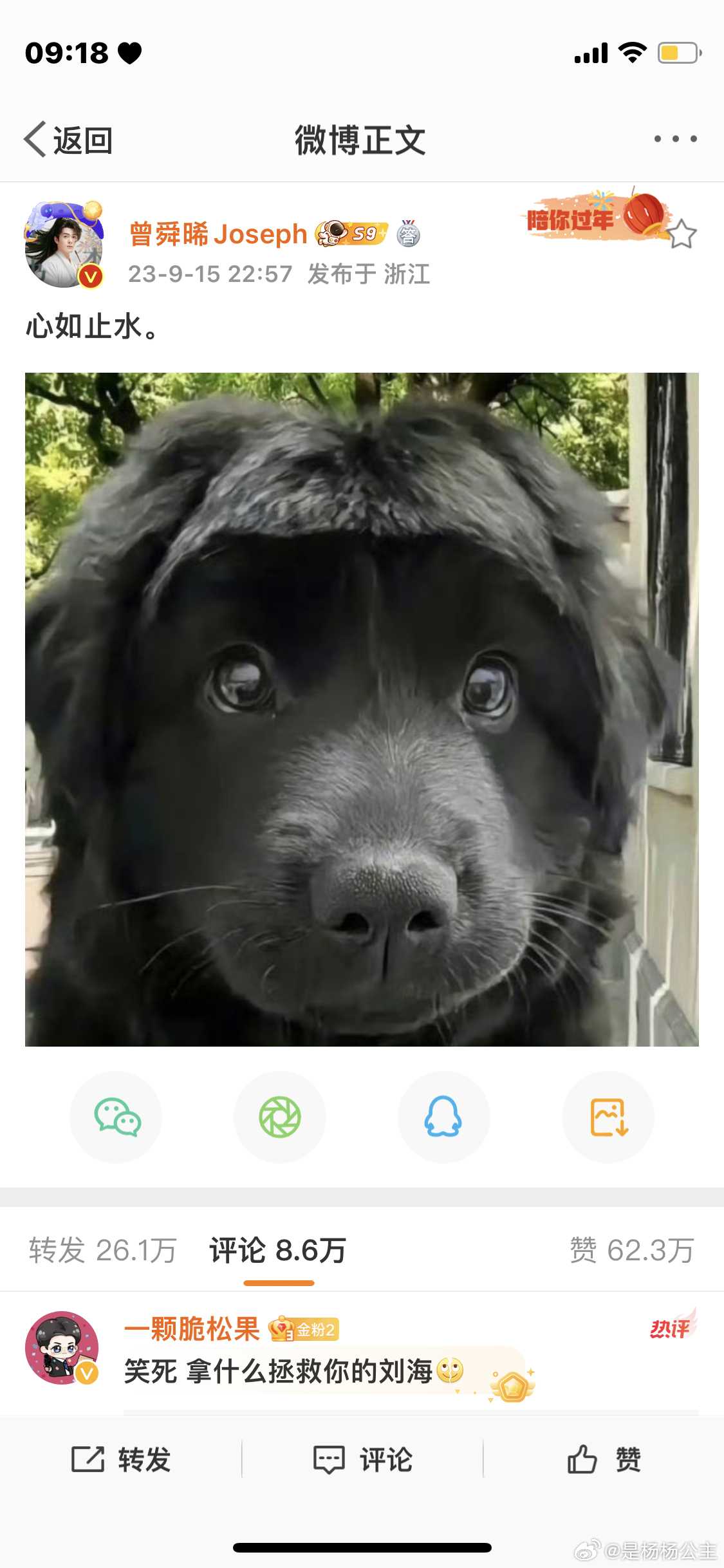Viewport: 724px width, 1568px height.
Task: Open the three-dot overflow menu
Action: 675,139
